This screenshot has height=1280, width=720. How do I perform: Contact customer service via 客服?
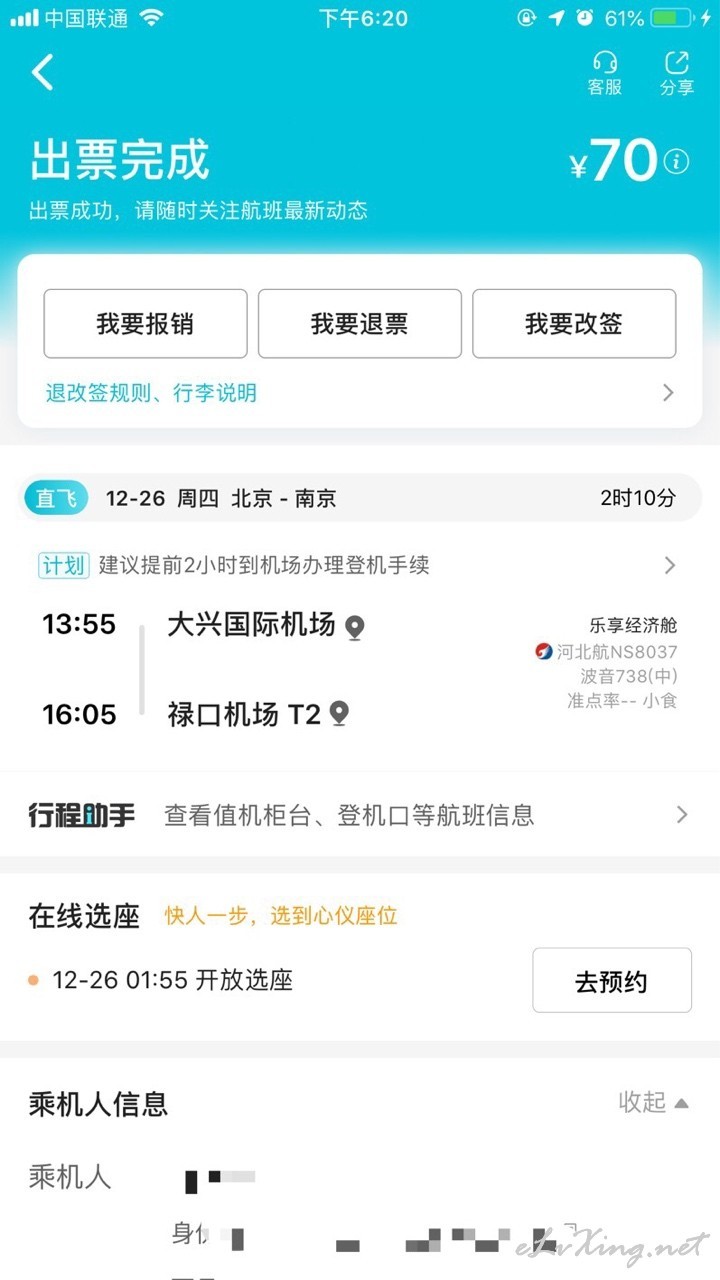tap(604, 73)
